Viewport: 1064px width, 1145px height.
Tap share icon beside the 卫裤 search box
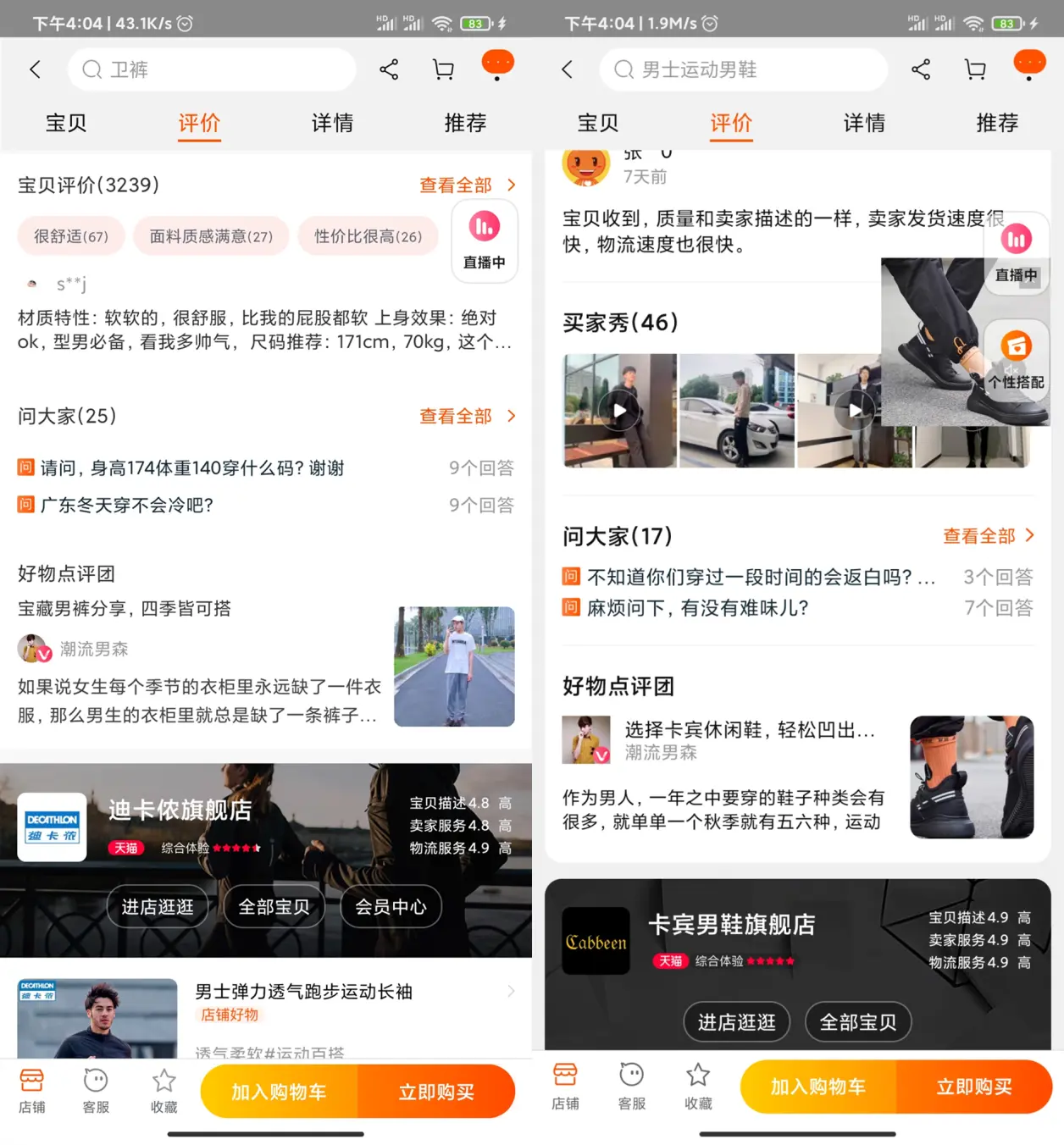[389, 69]
